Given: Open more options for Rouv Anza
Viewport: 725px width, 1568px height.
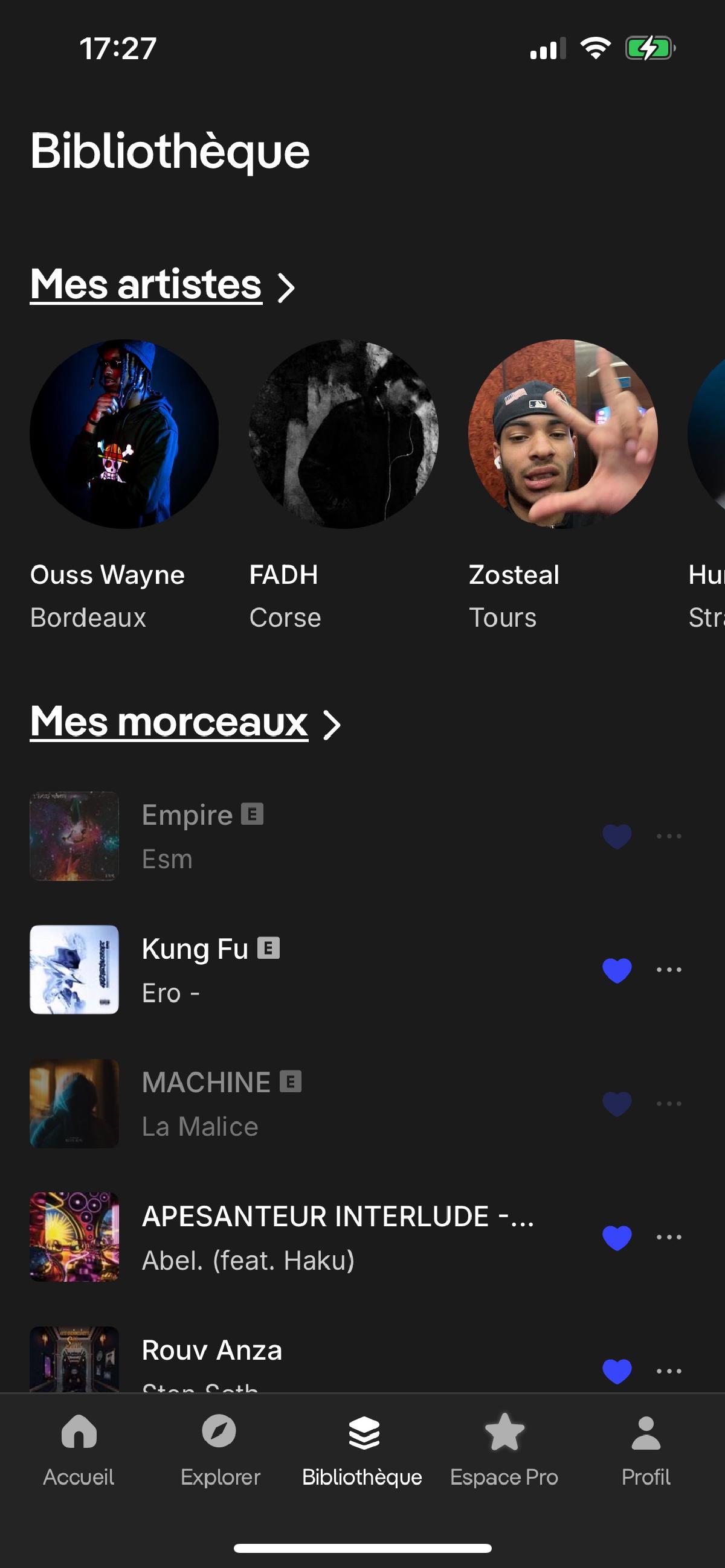Looking at the screenshot, I should (x=668, y=1371).
